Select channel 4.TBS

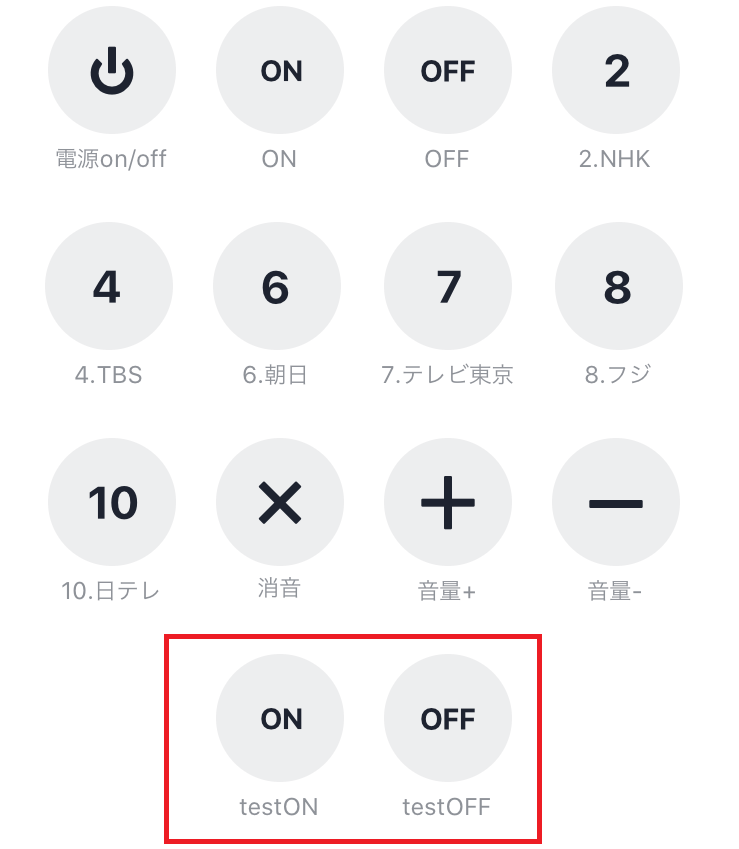[x=109, y=287]
